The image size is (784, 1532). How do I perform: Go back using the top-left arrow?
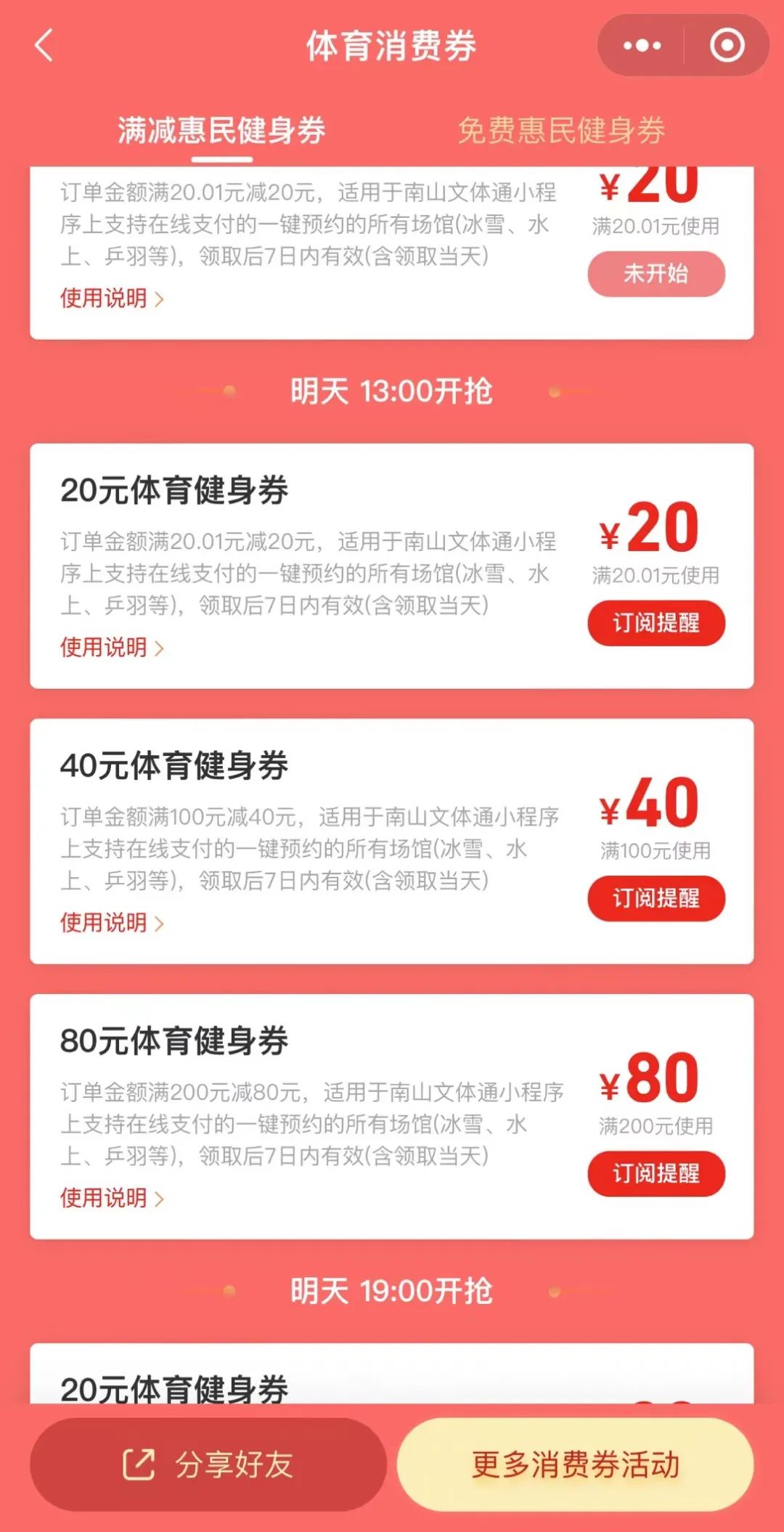pyautogui.click(x=44, y=45)
